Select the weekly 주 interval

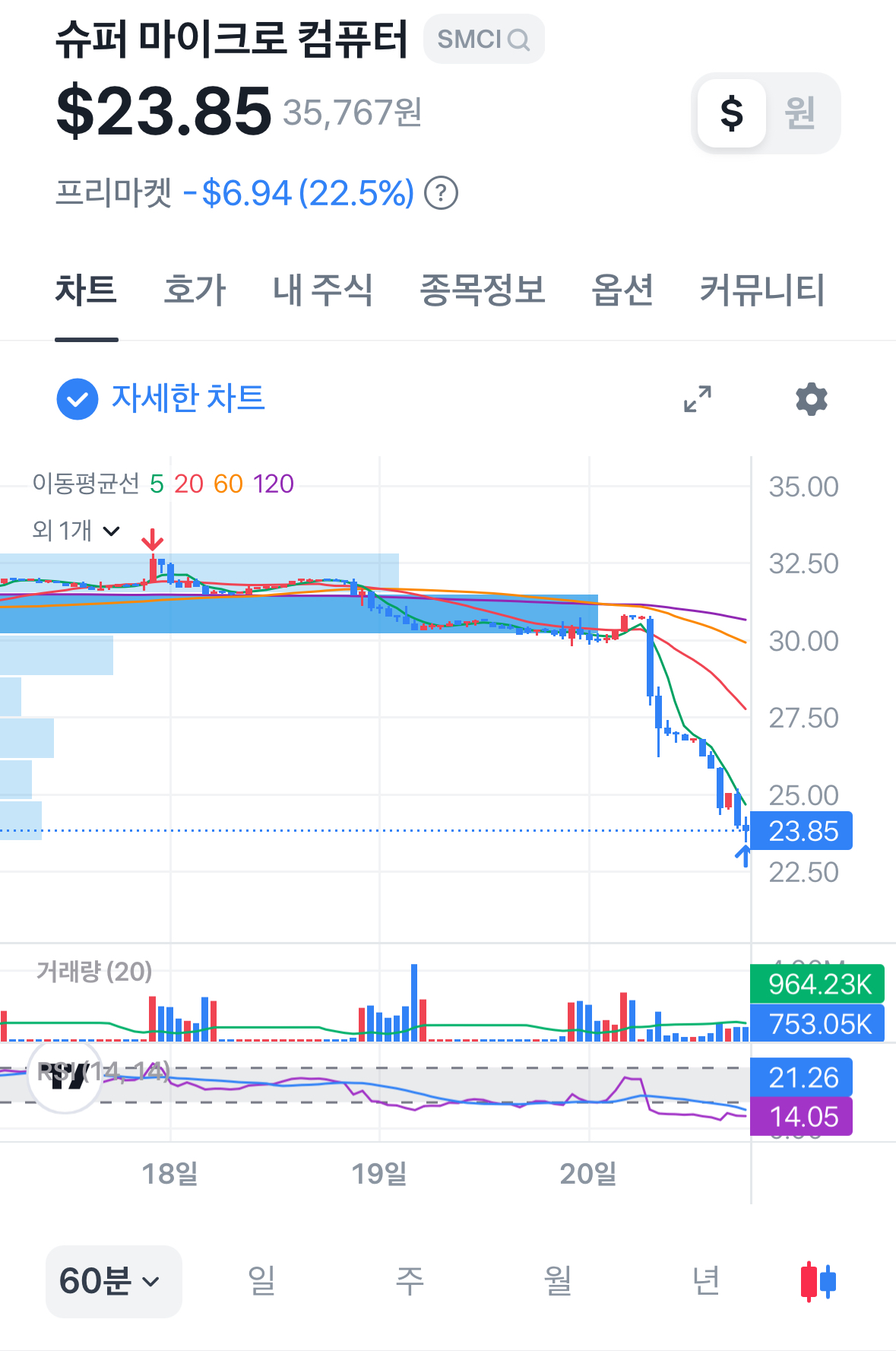410,1281
